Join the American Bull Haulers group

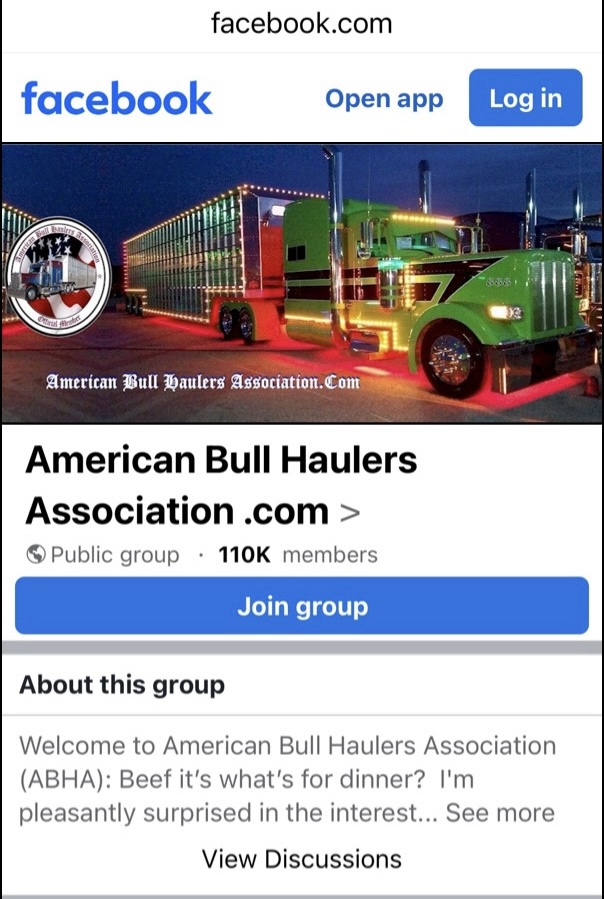(x=302, y=606)
